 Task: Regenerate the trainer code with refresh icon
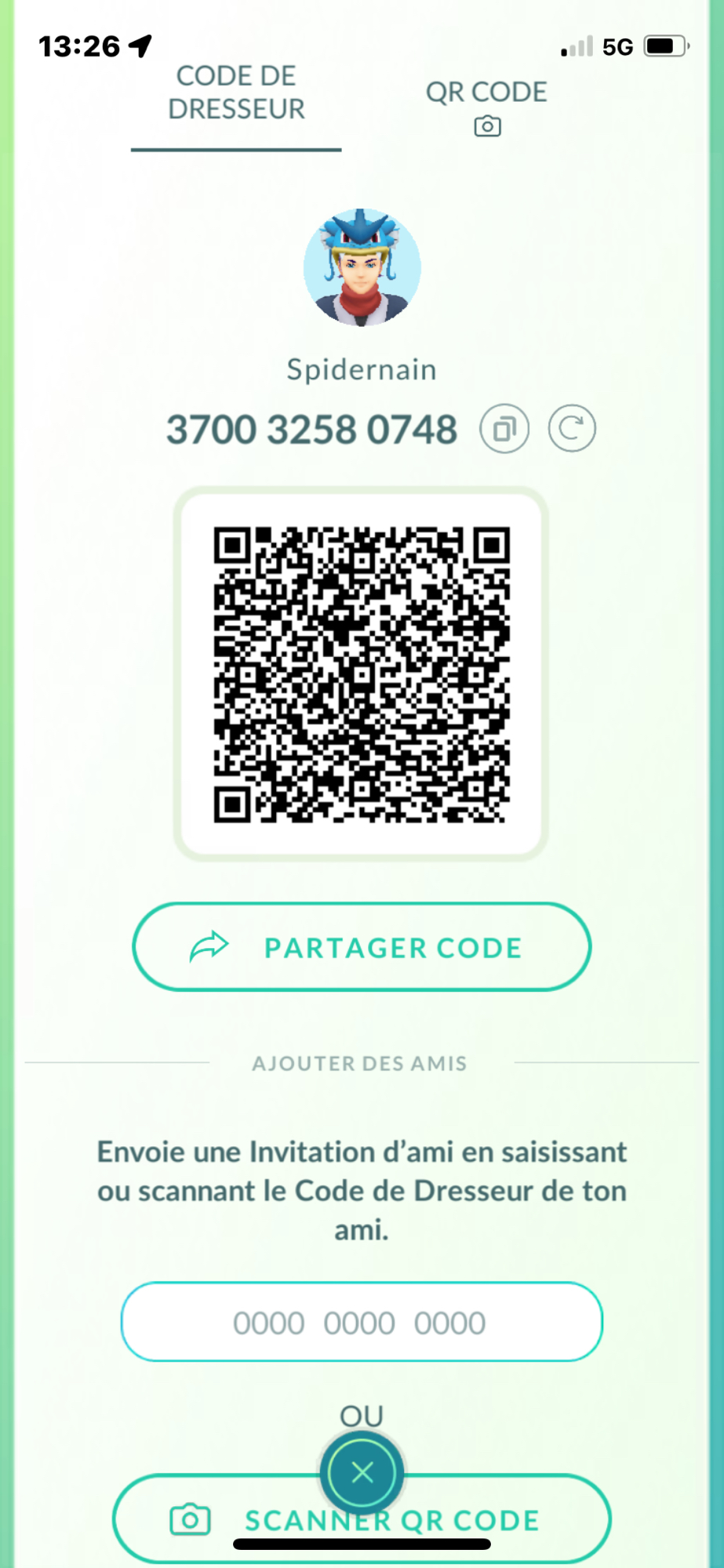point(572,429)
